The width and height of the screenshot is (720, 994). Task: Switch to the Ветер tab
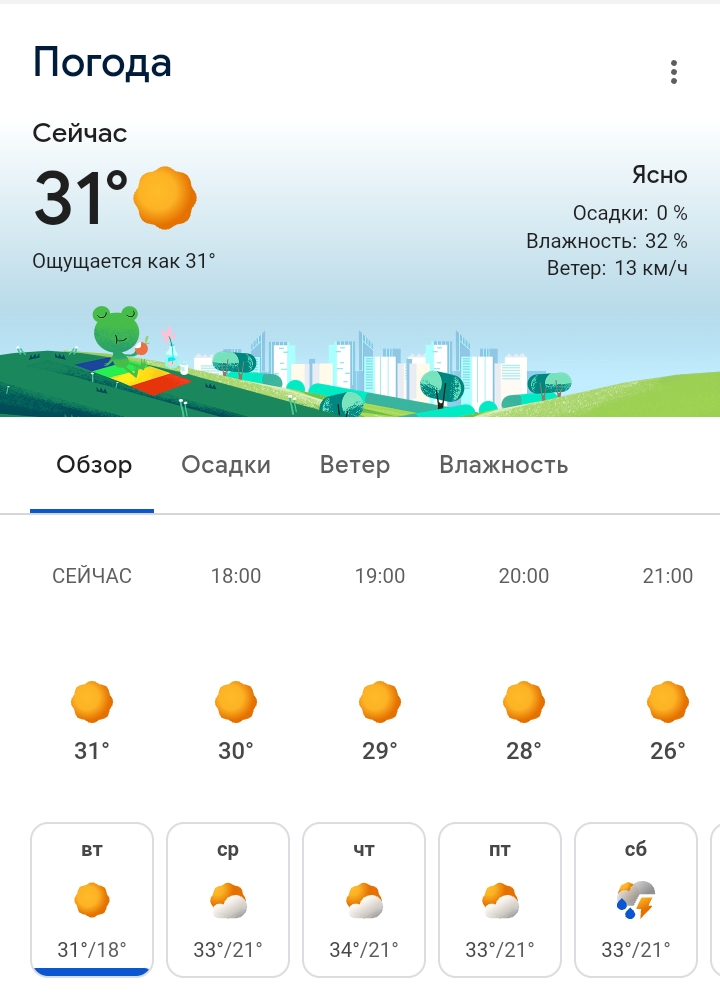coord(355,465)
